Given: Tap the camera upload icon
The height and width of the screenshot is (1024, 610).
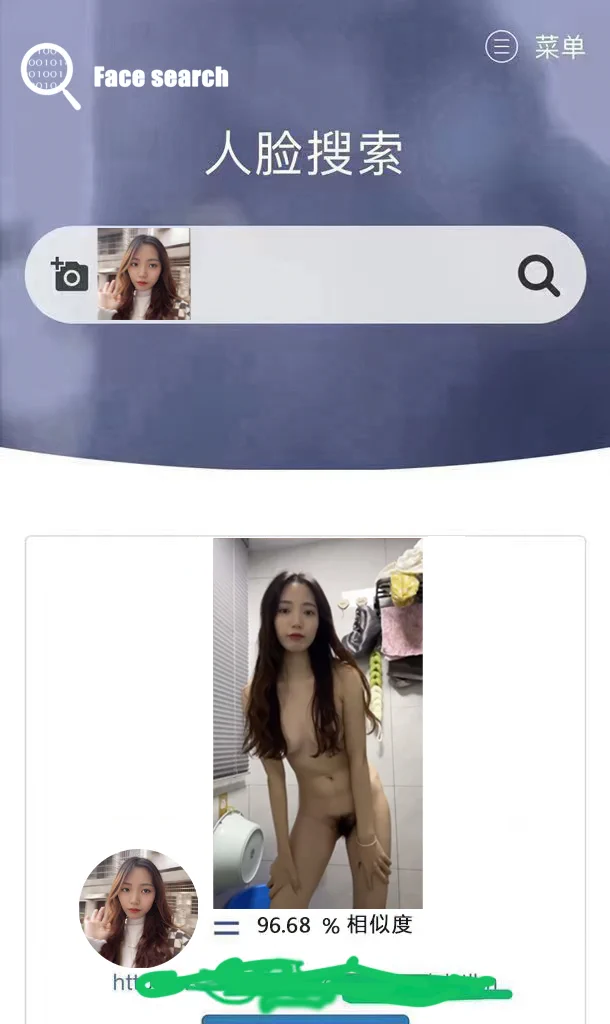Looking at the screenshot, I should click(x=70, y=274).
